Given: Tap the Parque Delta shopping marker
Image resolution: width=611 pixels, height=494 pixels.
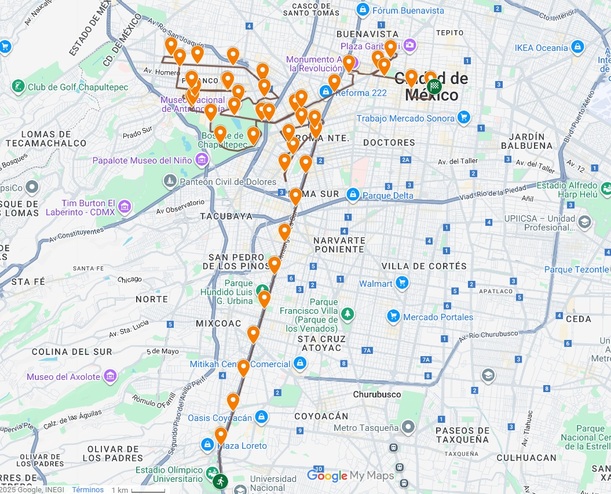Looking at the screenshot, I should point(352,195).
